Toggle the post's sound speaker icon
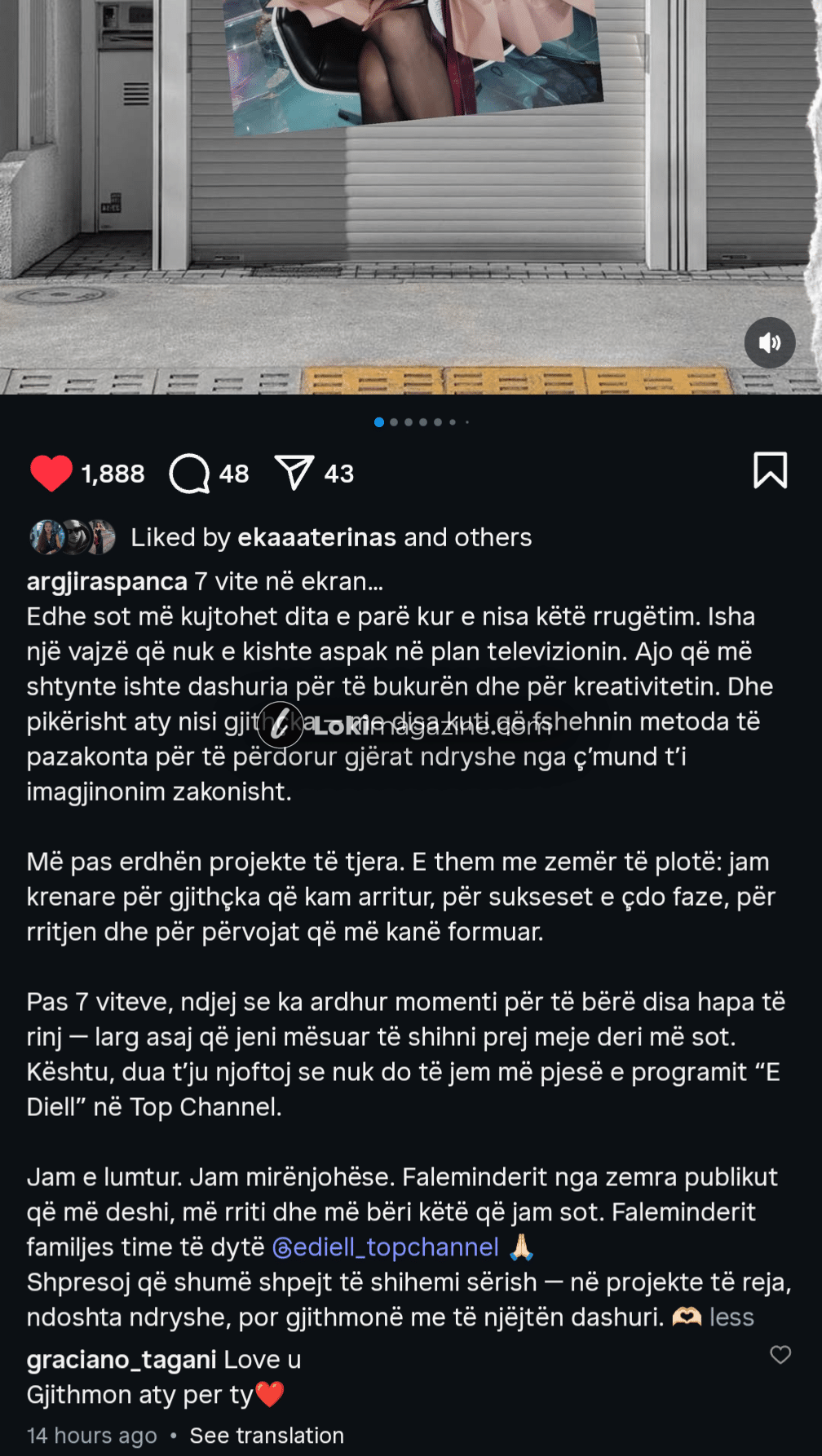This screenshot has width=822, height=1456. point(769,342)
